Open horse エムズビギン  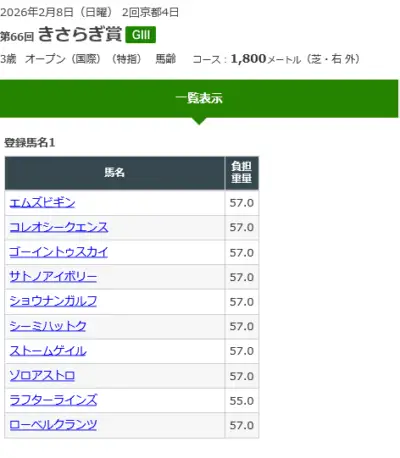coord(42,203)
